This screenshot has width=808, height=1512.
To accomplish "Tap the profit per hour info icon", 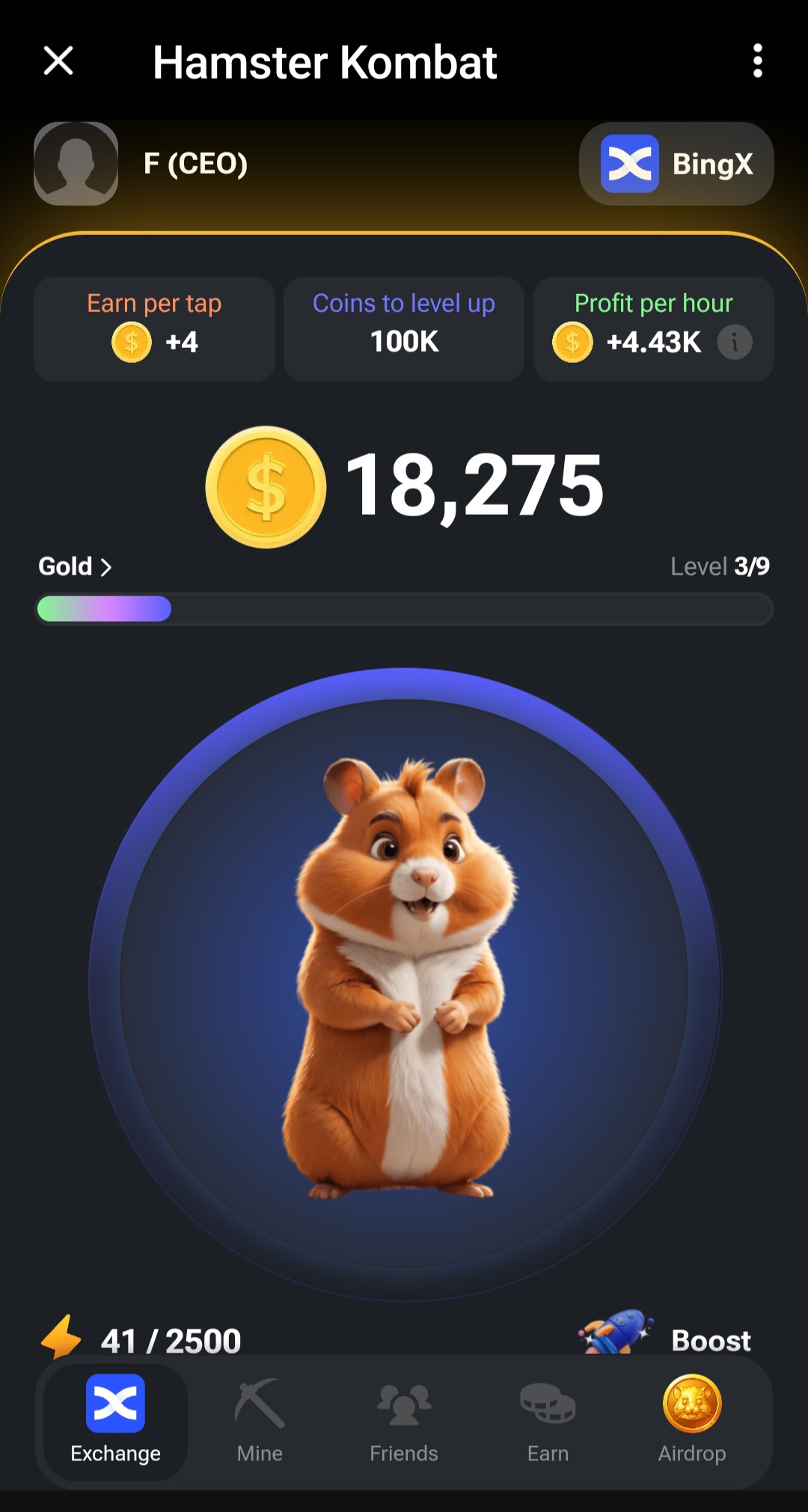I will coord(735,343).
